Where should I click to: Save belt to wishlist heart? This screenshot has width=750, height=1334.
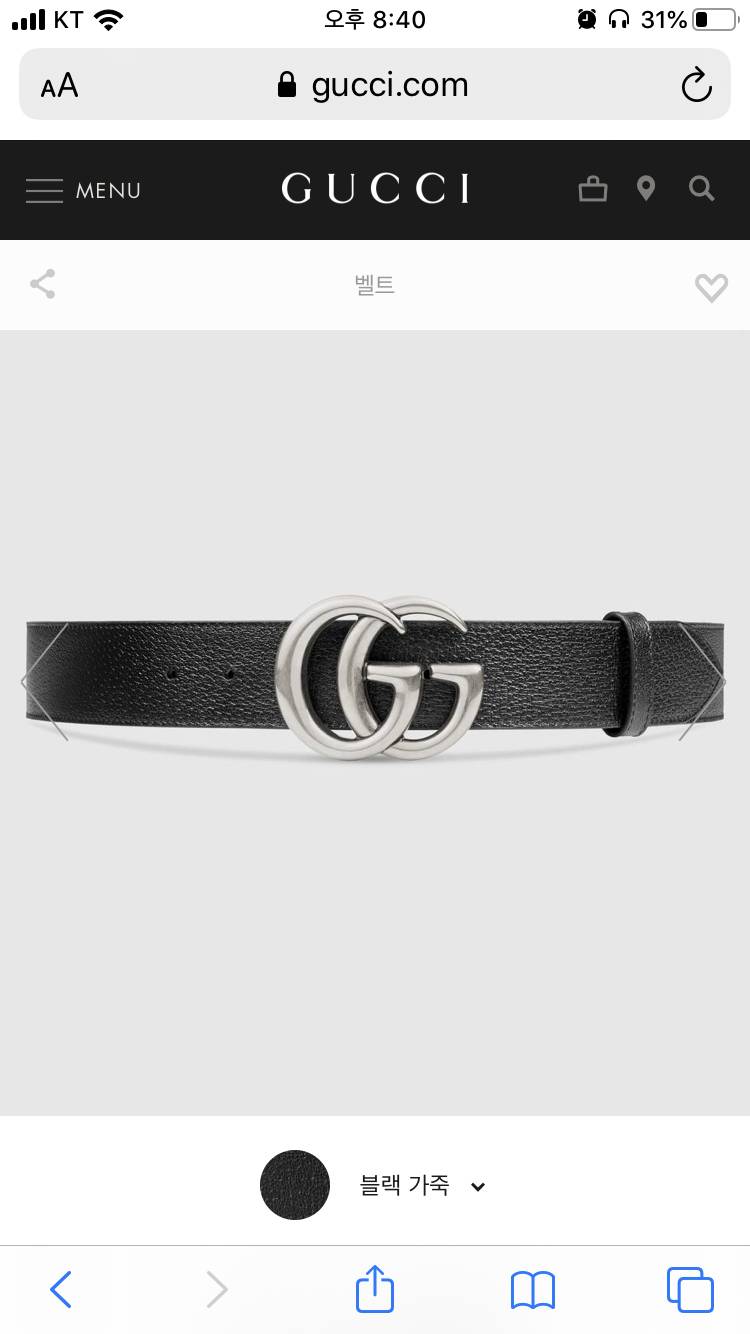tap(711, 287)
